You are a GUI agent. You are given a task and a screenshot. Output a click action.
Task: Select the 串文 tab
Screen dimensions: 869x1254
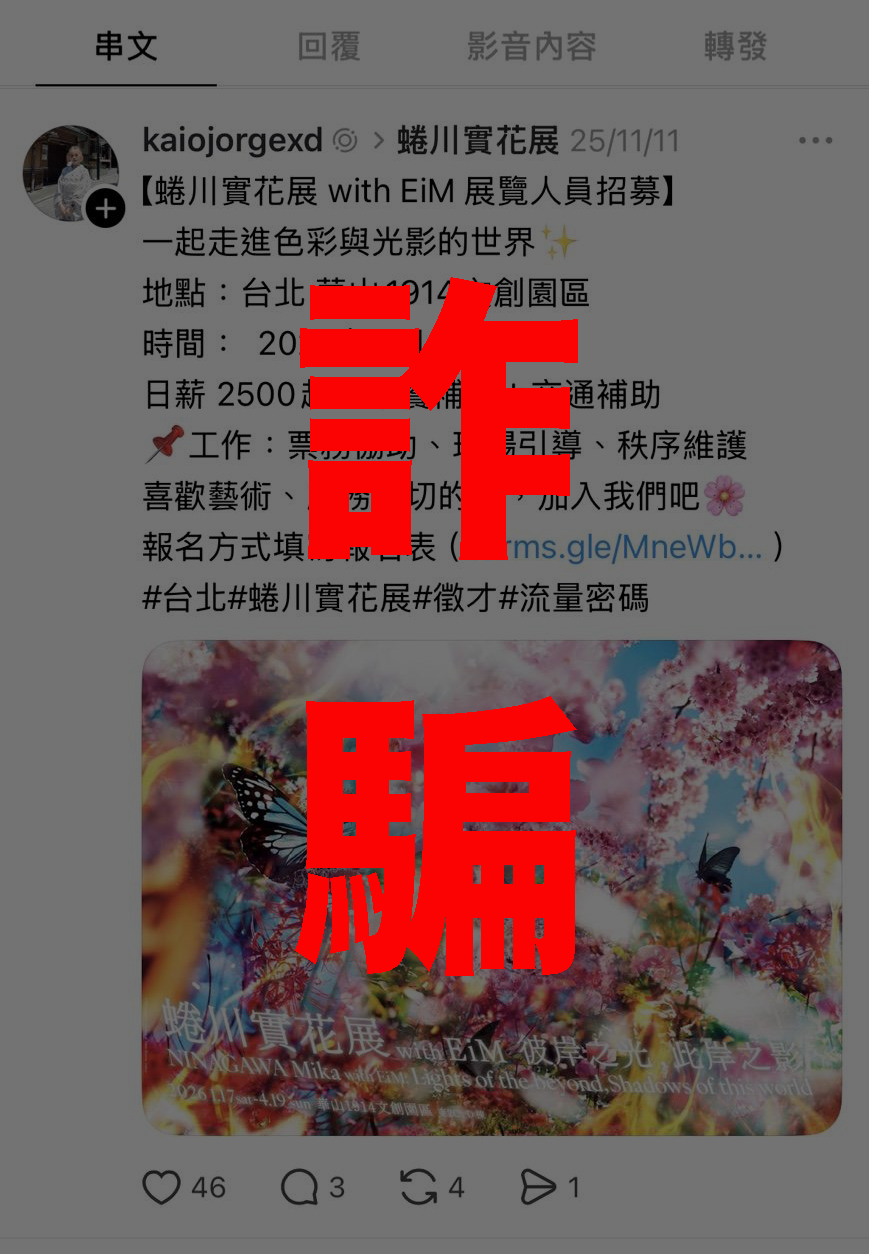click(126, 47)
